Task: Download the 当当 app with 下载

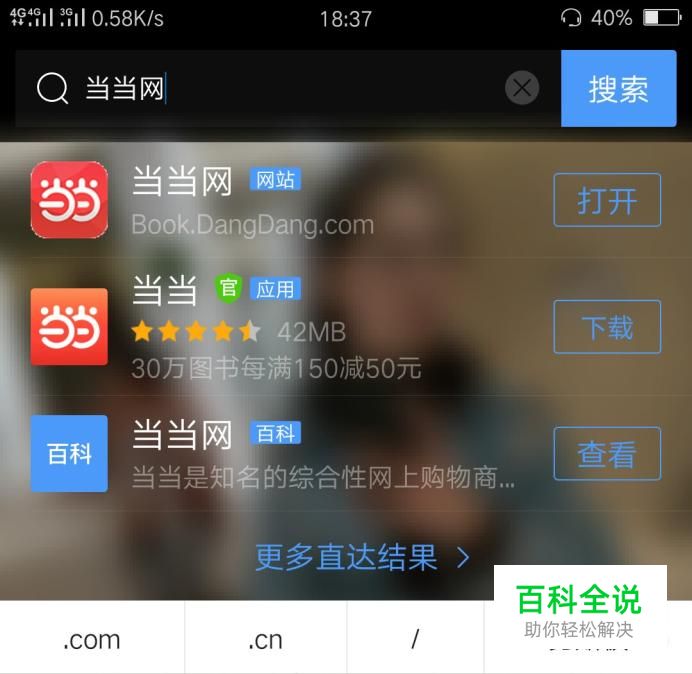Action: tap(607, 327)
